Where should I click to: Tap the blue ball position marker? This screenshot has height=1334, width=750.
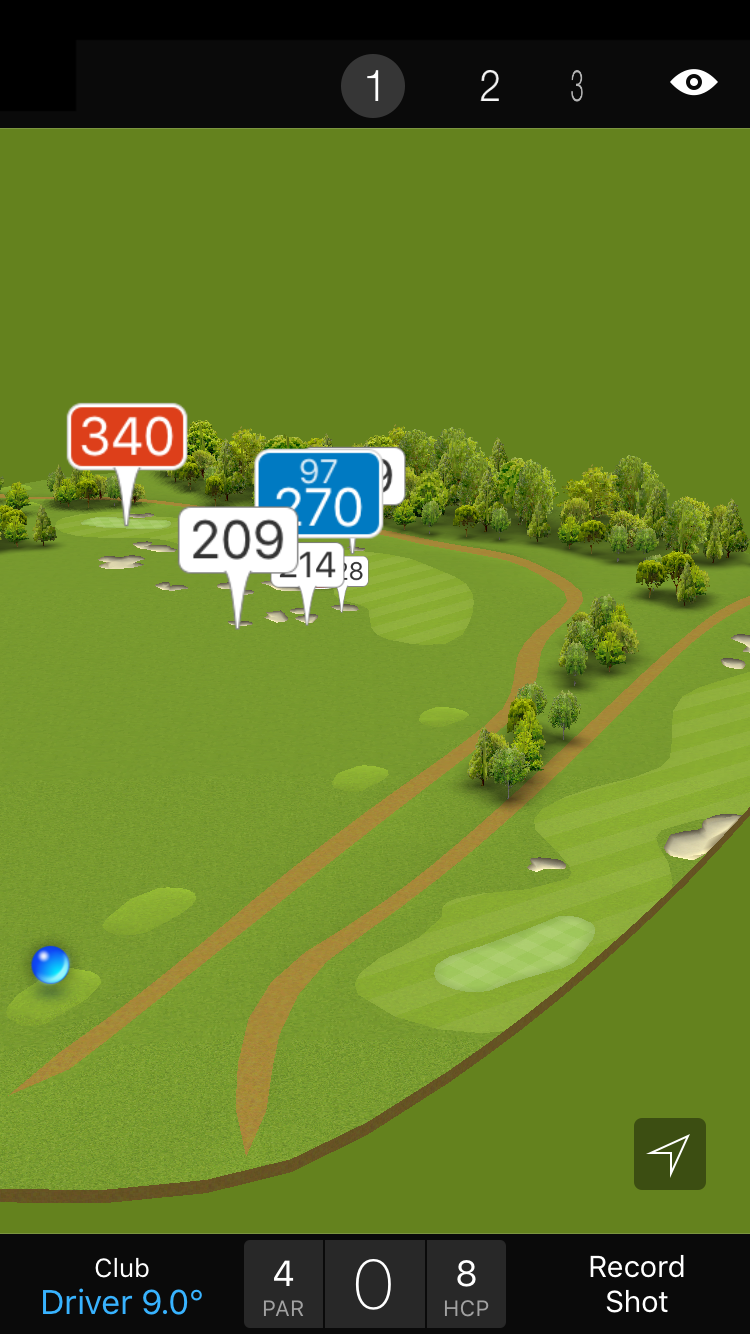pos(50,965)
